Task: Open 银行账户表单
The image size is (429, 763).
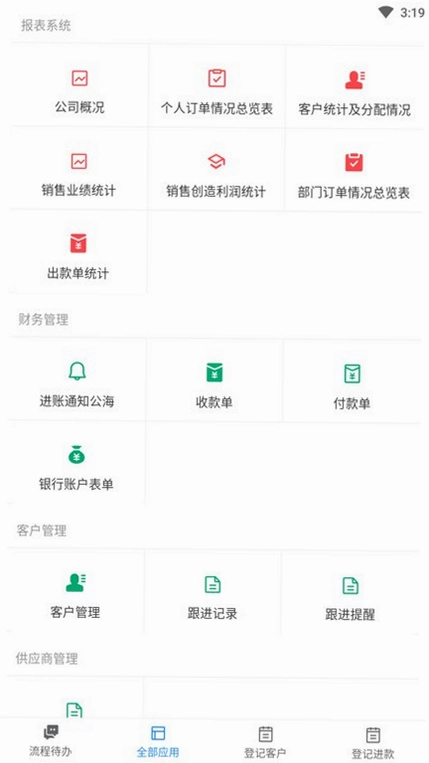Action: point(76,464)
